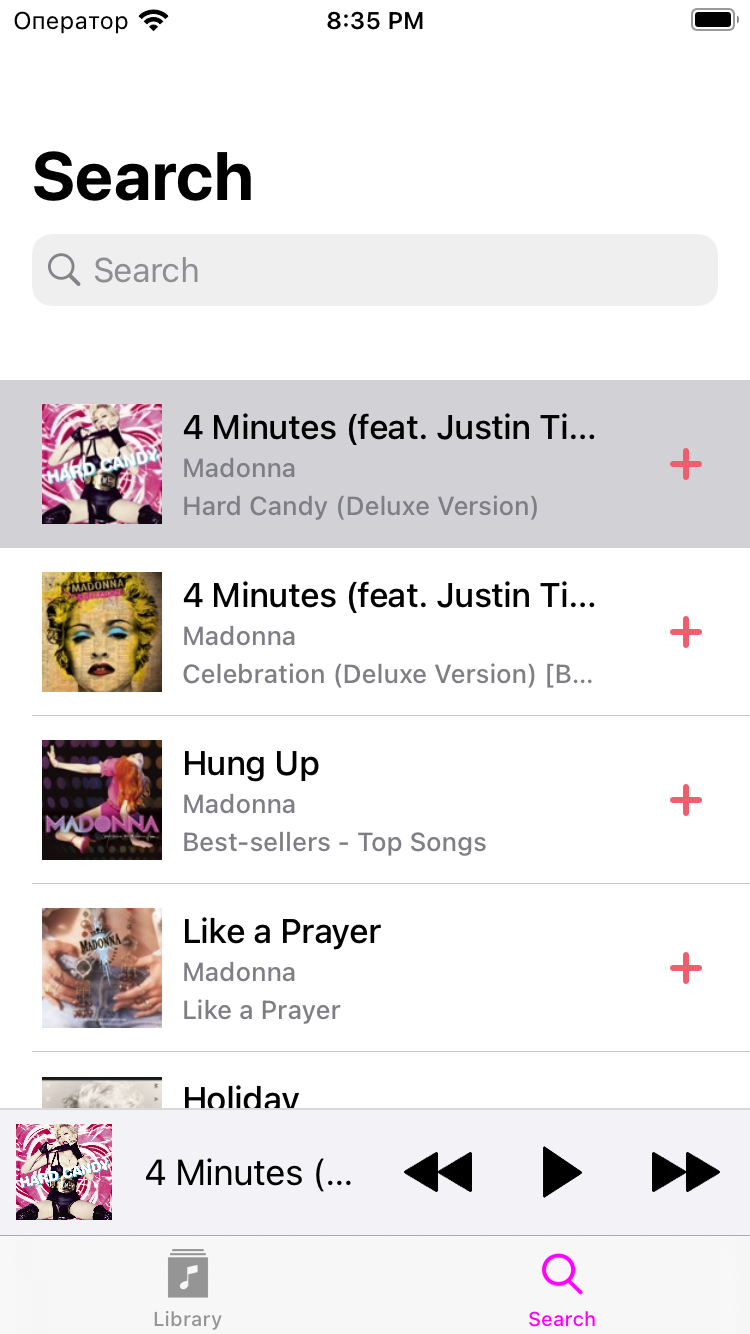Screen dimensions: 750x1334
Task: Add 4 Minutes from Hard Candy to library
Action: pyautogui.click(x=686, y=463)
